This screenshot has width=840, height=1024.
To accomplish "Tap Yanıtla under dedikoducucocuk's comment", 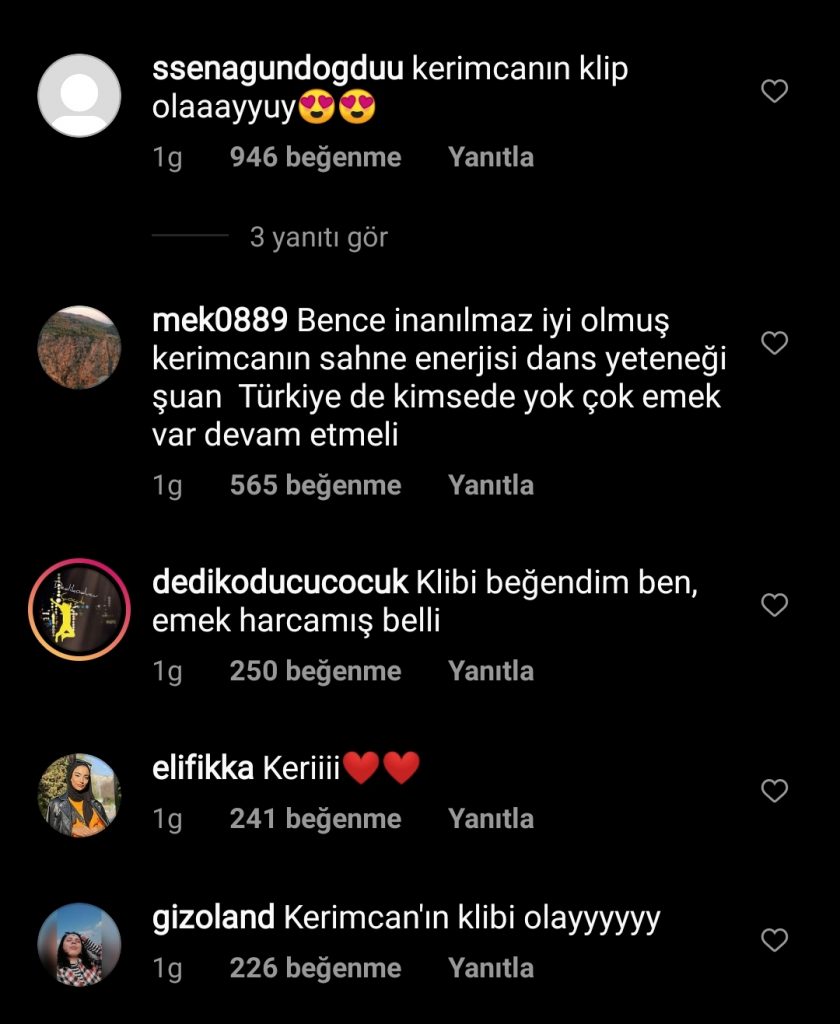I will (x=490, y=671).
